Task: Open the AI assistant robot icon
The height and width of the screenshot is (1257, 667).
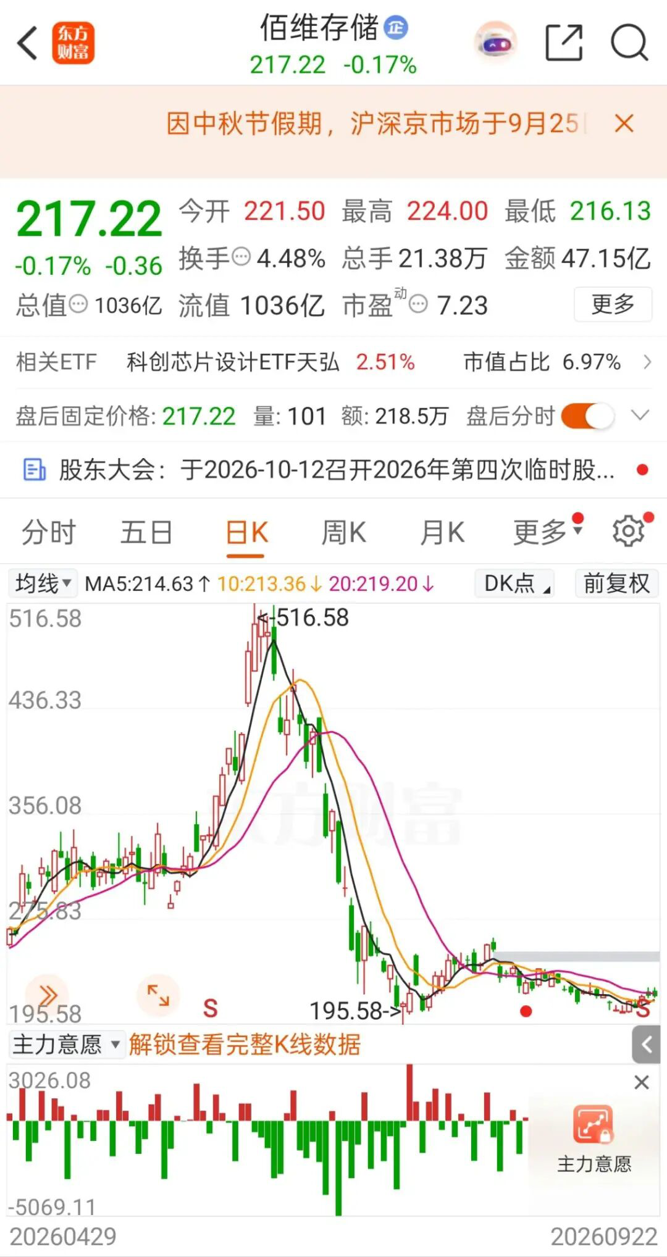Action: pyautogui.click(x=496, y=43)
